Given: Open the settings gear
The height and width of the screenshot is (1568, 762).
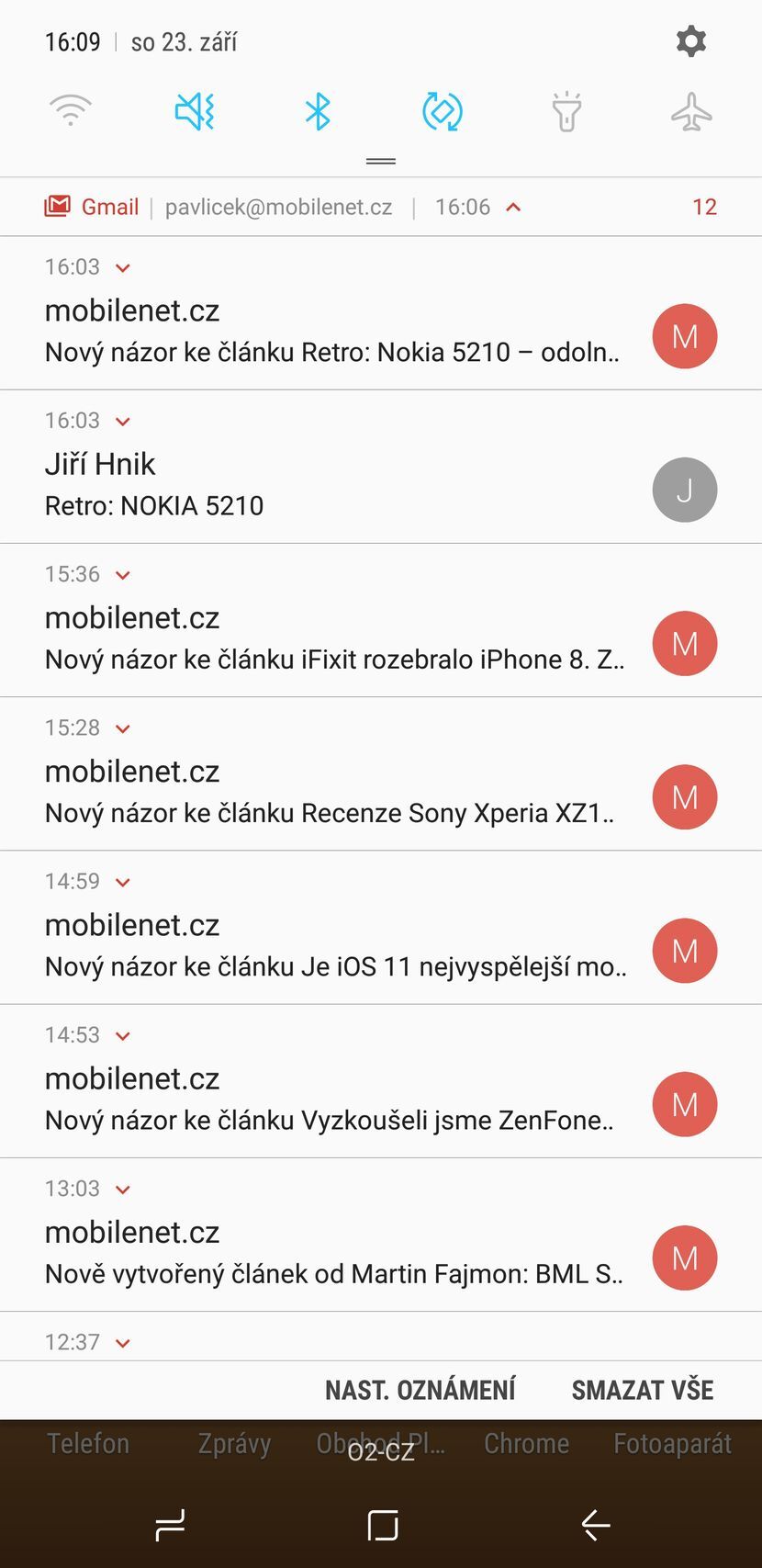Looking at the screenshot, I should pyautogui.click(x=690, y=41).
